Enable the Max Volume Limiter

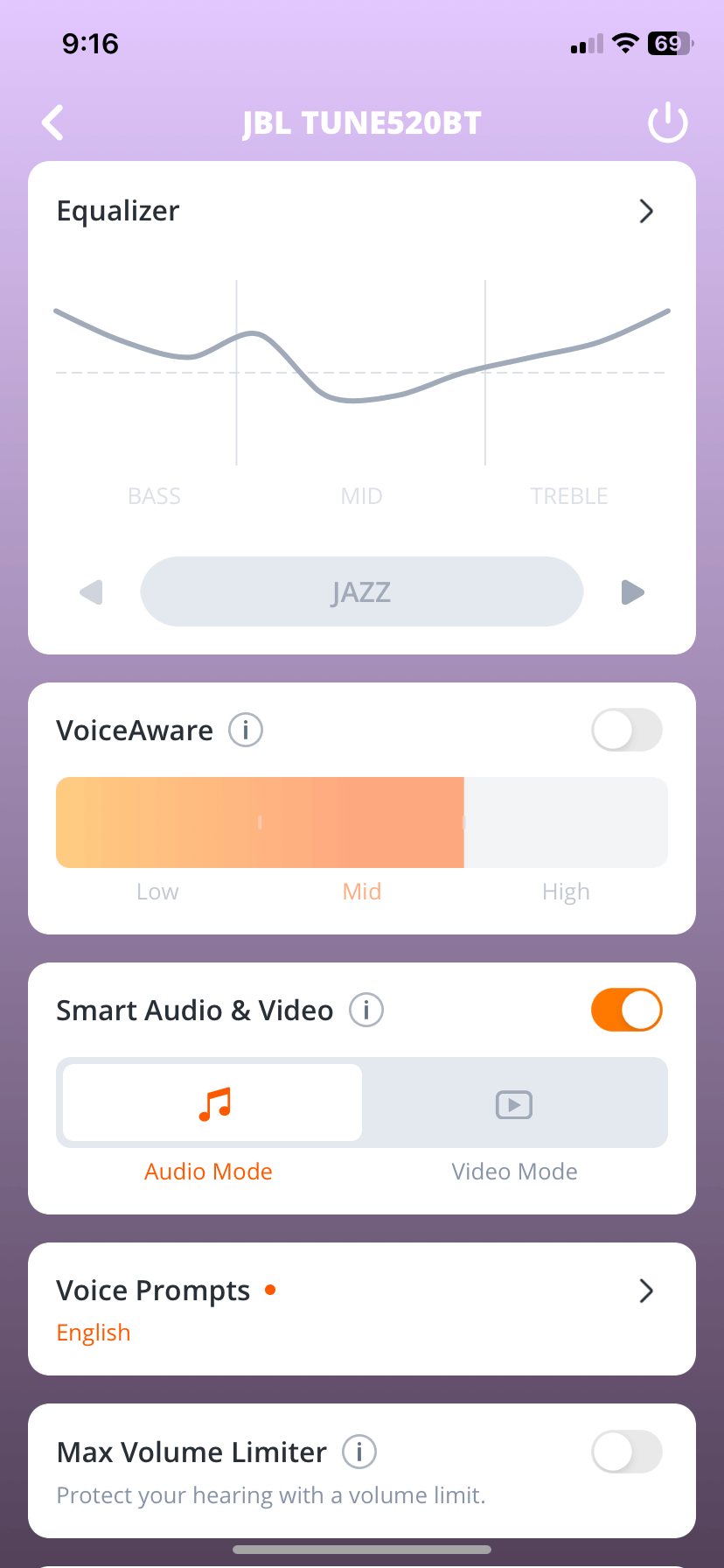click(626, 1452)
